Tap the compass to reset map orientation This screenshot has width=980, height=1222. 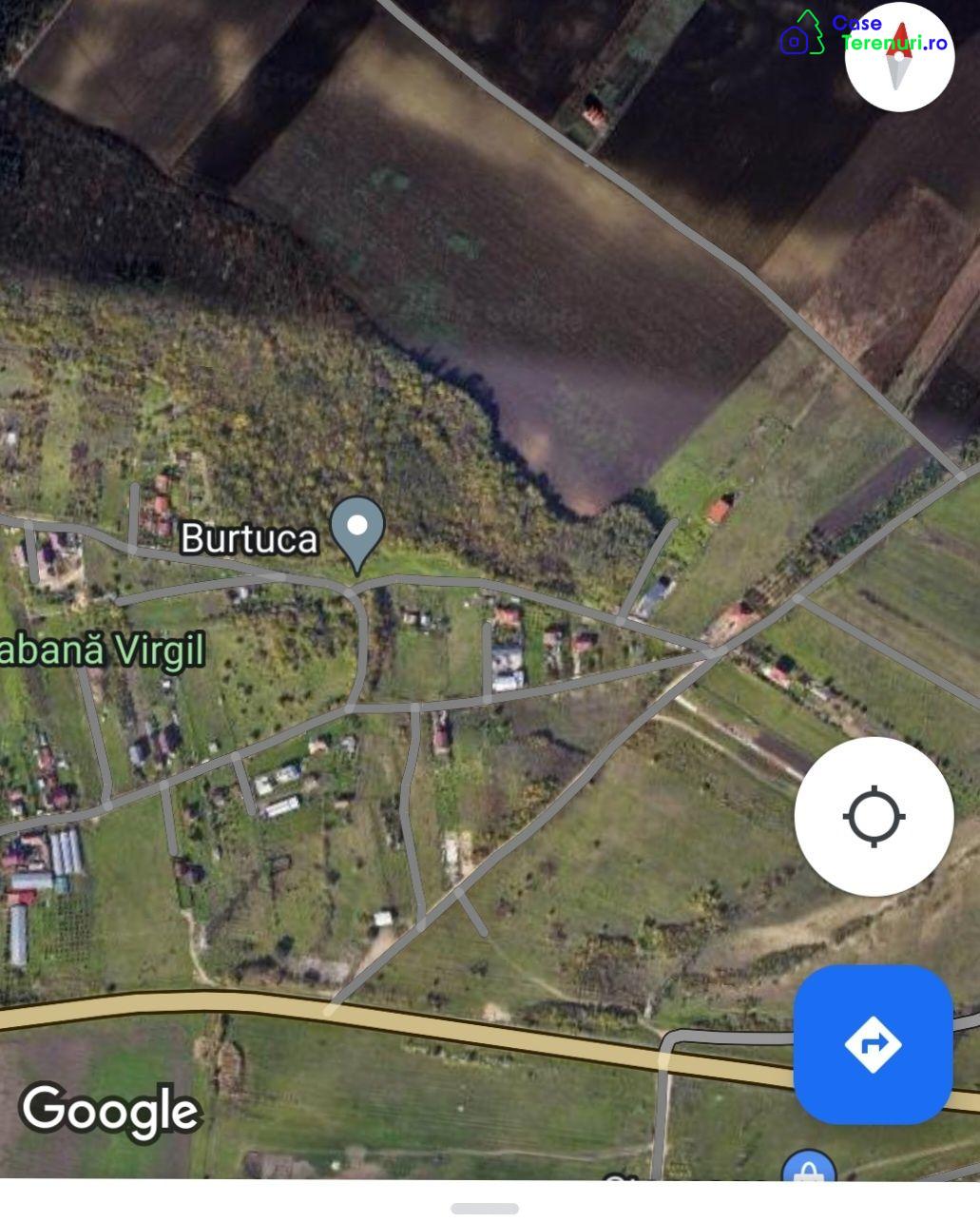[x=898, y=57]
